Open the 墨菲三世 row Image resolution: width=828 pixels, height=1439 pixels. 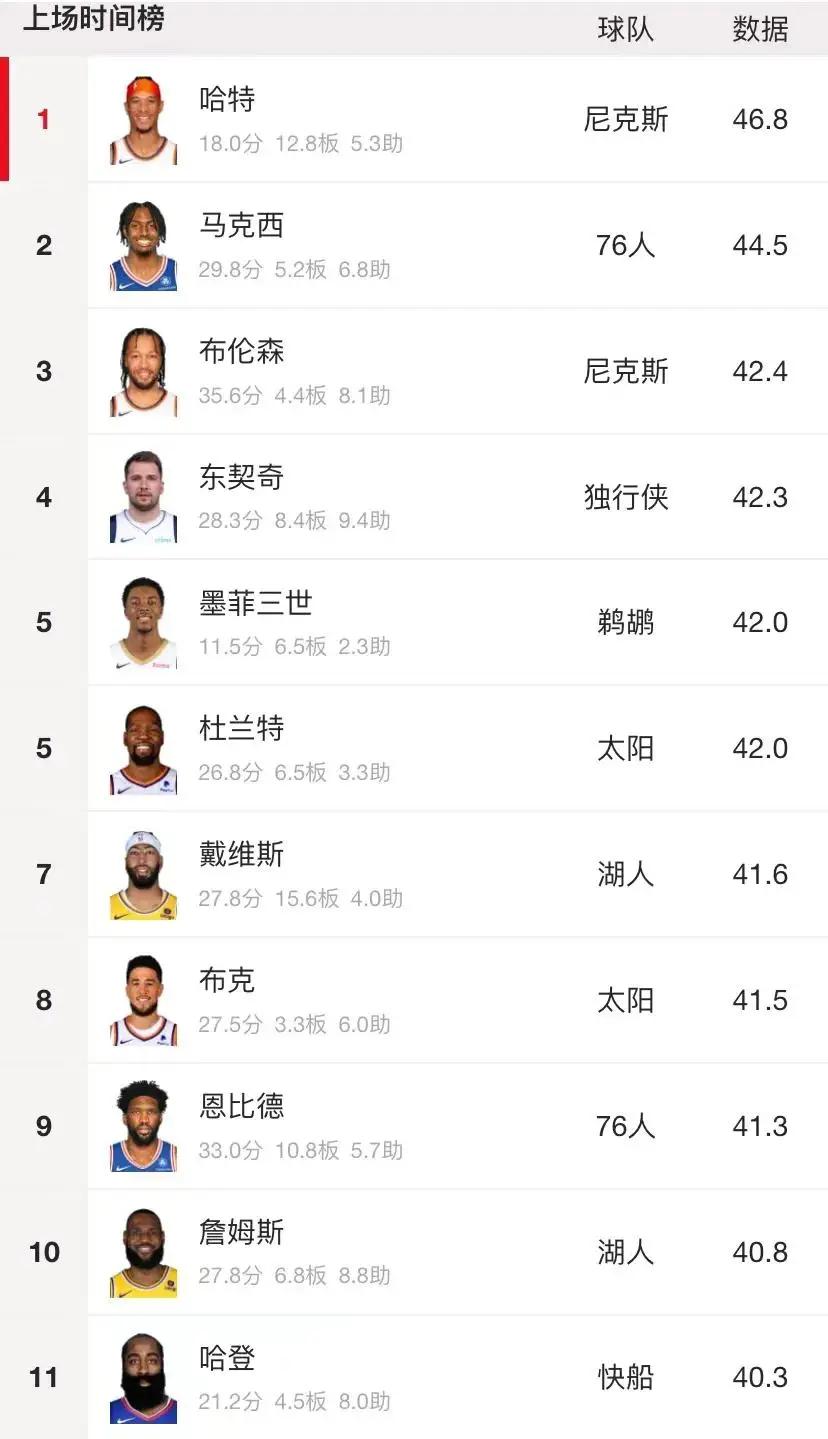click(414, 622)
